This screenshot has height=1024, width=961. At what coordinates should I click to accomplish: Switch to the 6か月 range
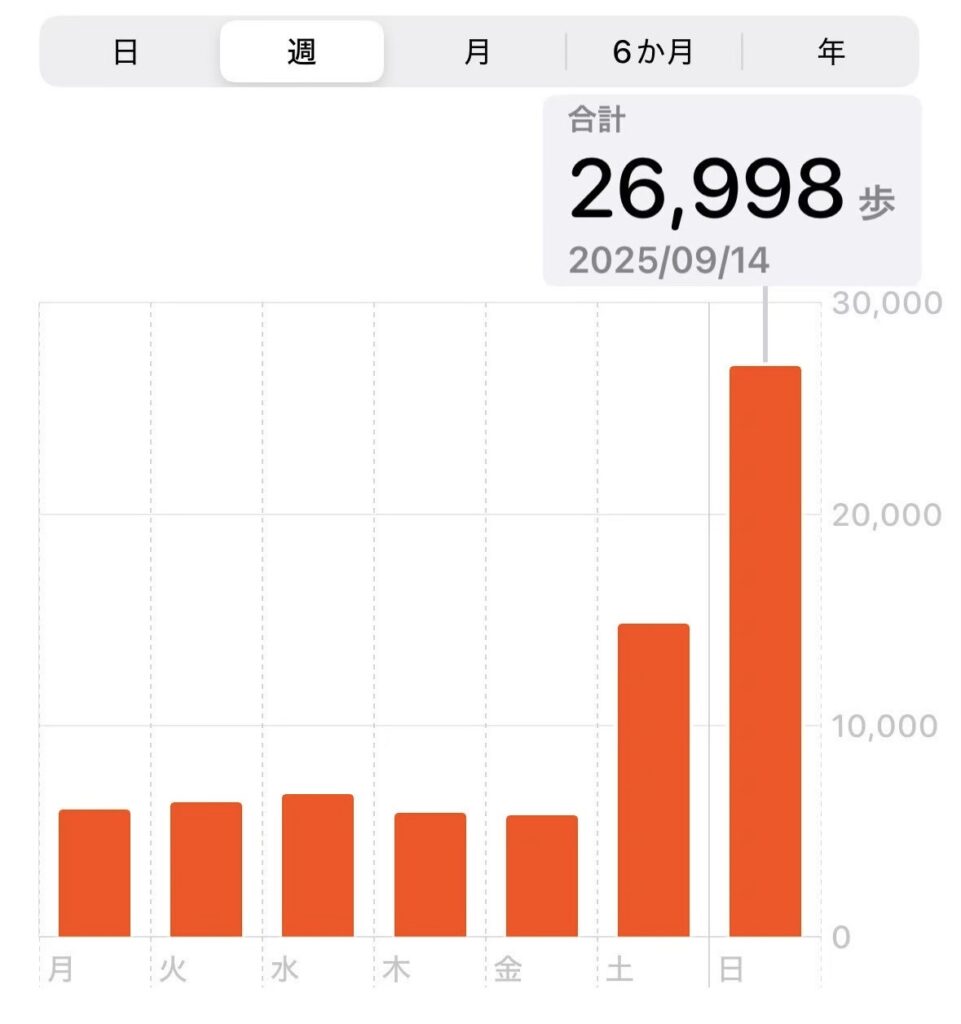(x=653, y=52)
